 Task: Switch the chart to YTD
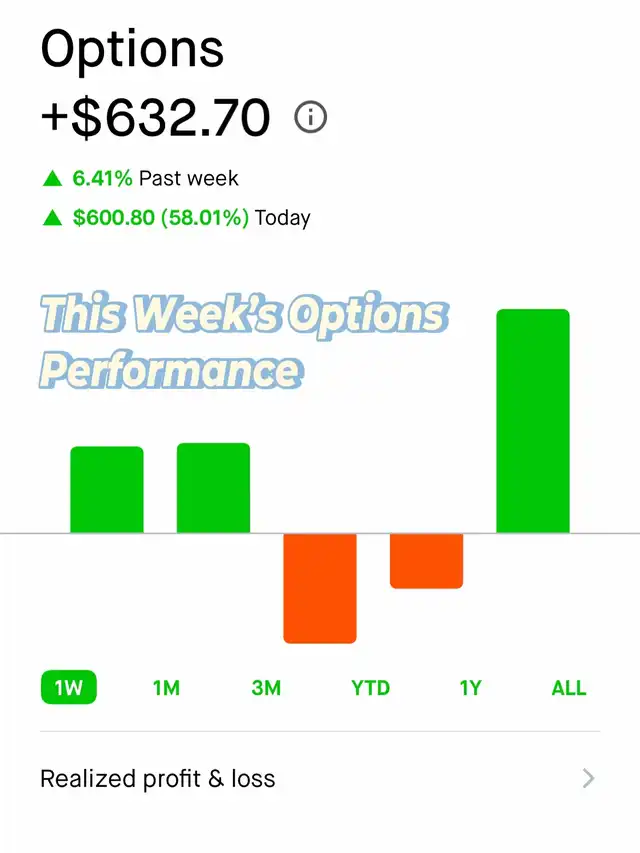coord(370,688)
